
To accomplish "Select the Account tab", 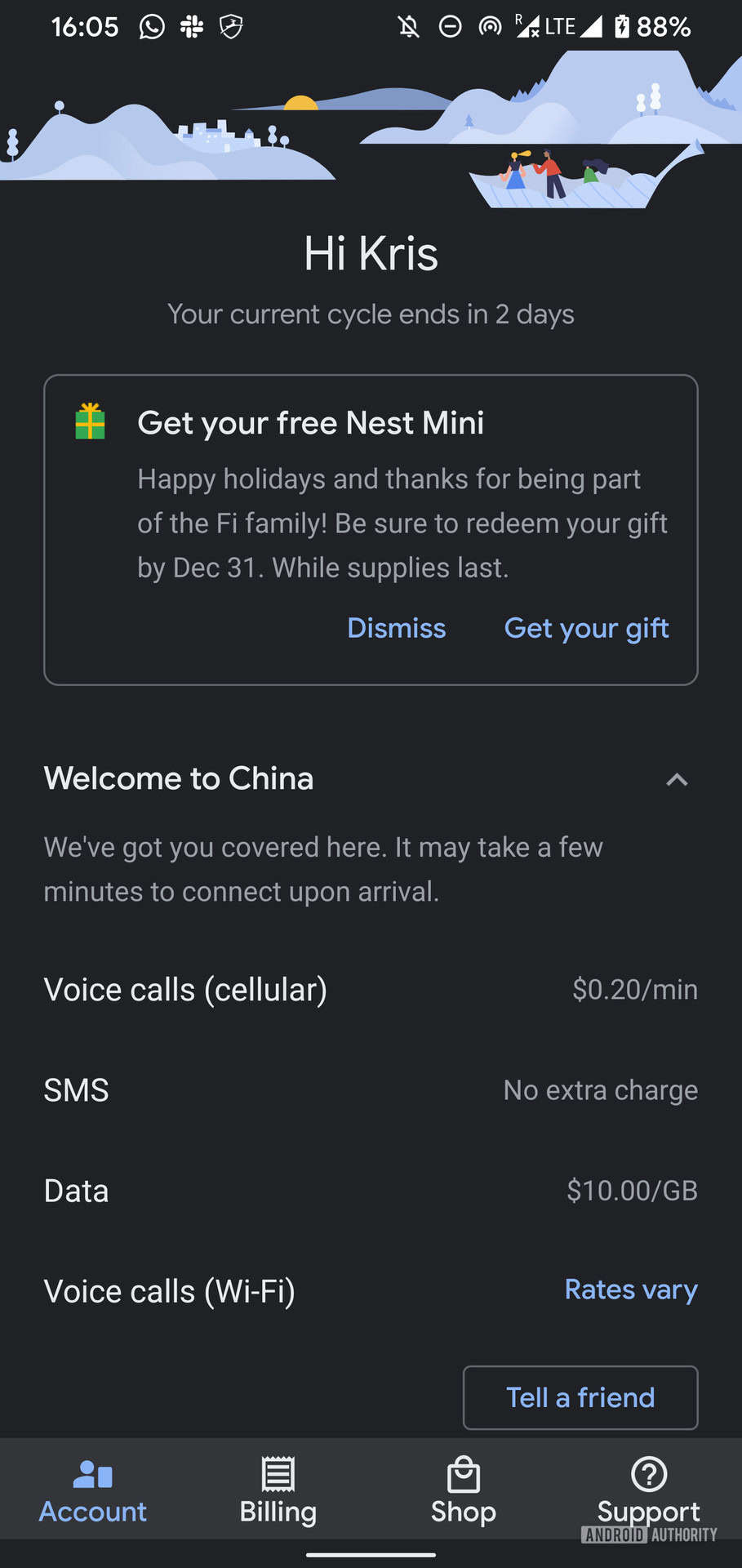I will tap(93, 1490).
